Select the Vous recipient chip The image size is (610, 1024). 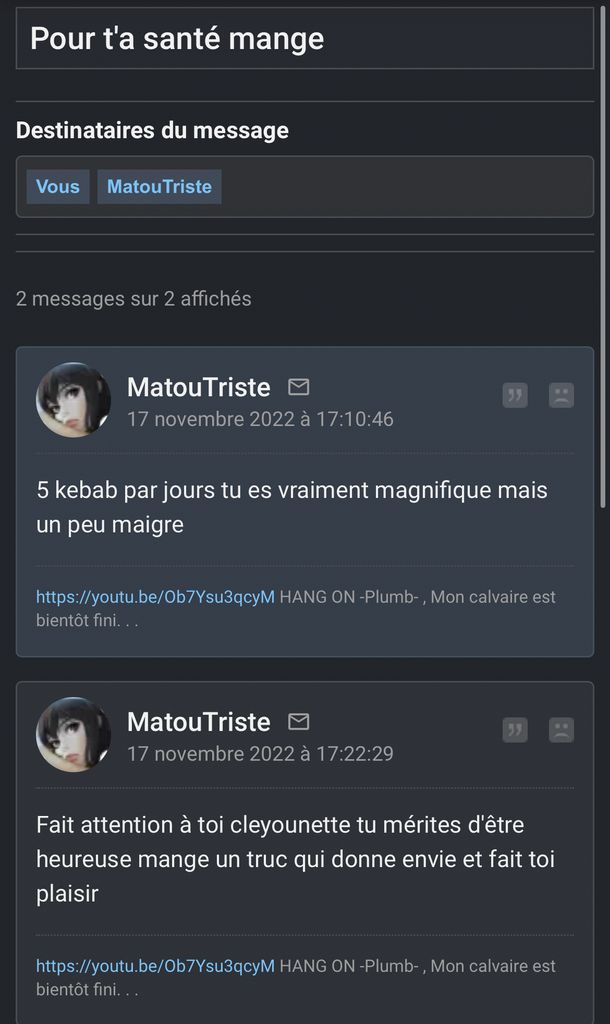(58, 187)
